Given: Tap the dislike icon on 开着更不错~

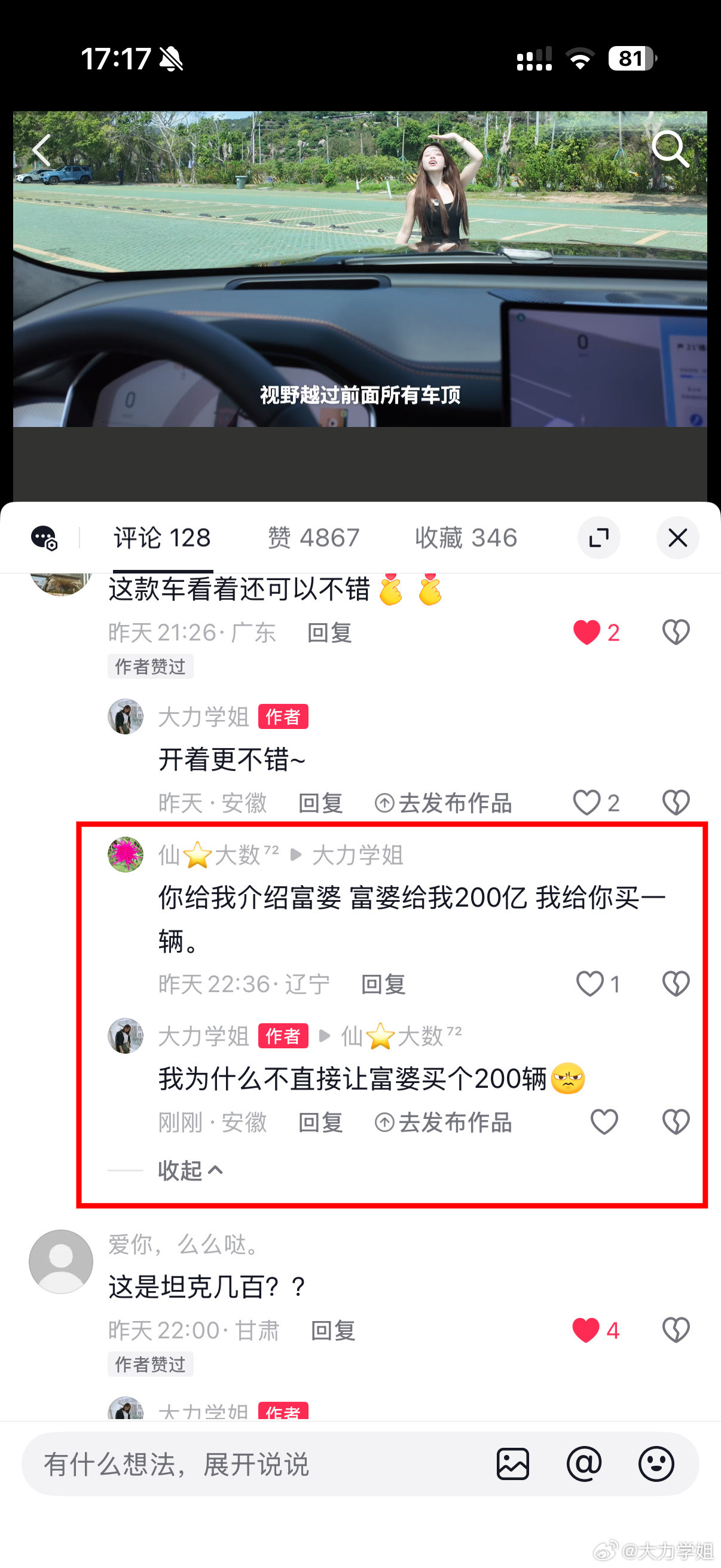Looking at the screenshot, I should (x=676, y=803).
